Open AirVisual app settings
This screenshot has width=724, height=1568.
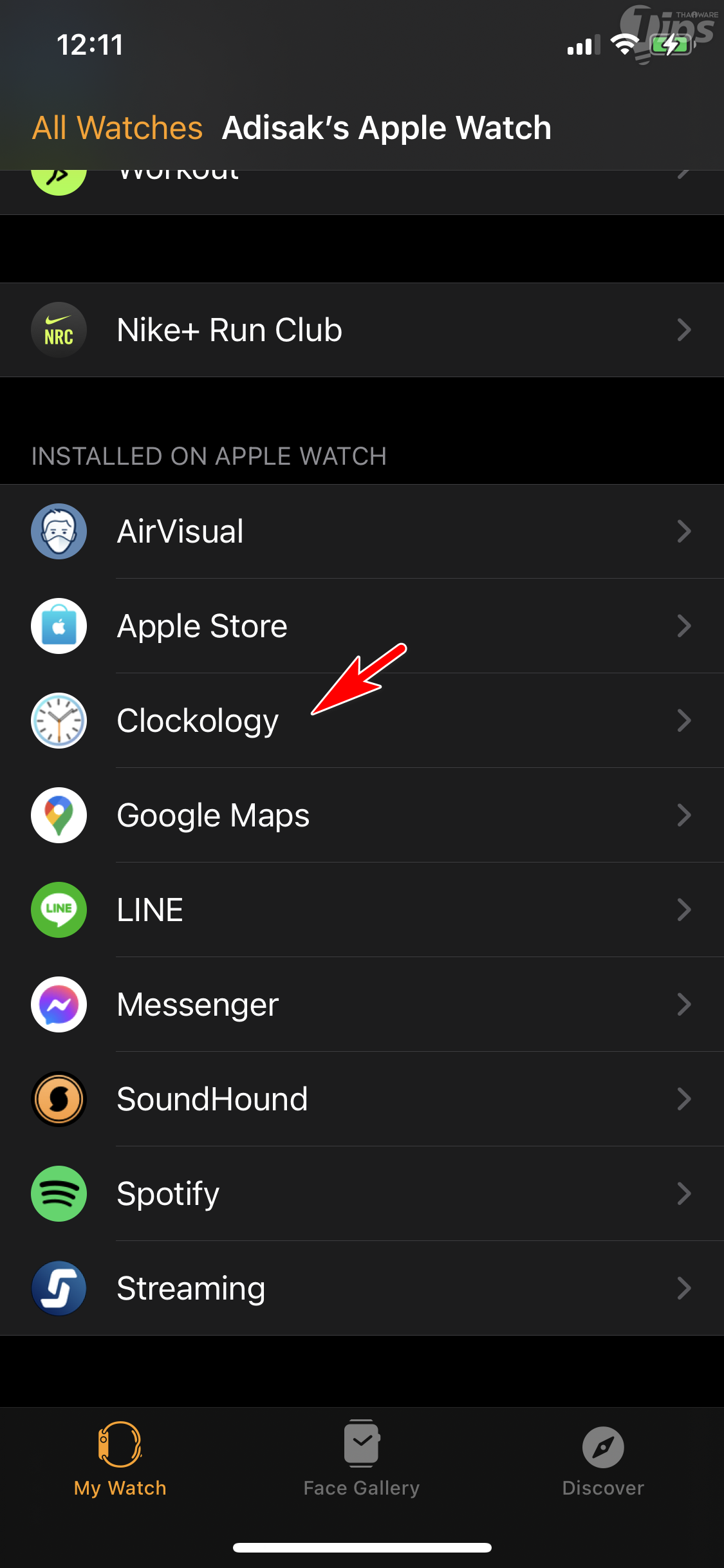[360, 531]
